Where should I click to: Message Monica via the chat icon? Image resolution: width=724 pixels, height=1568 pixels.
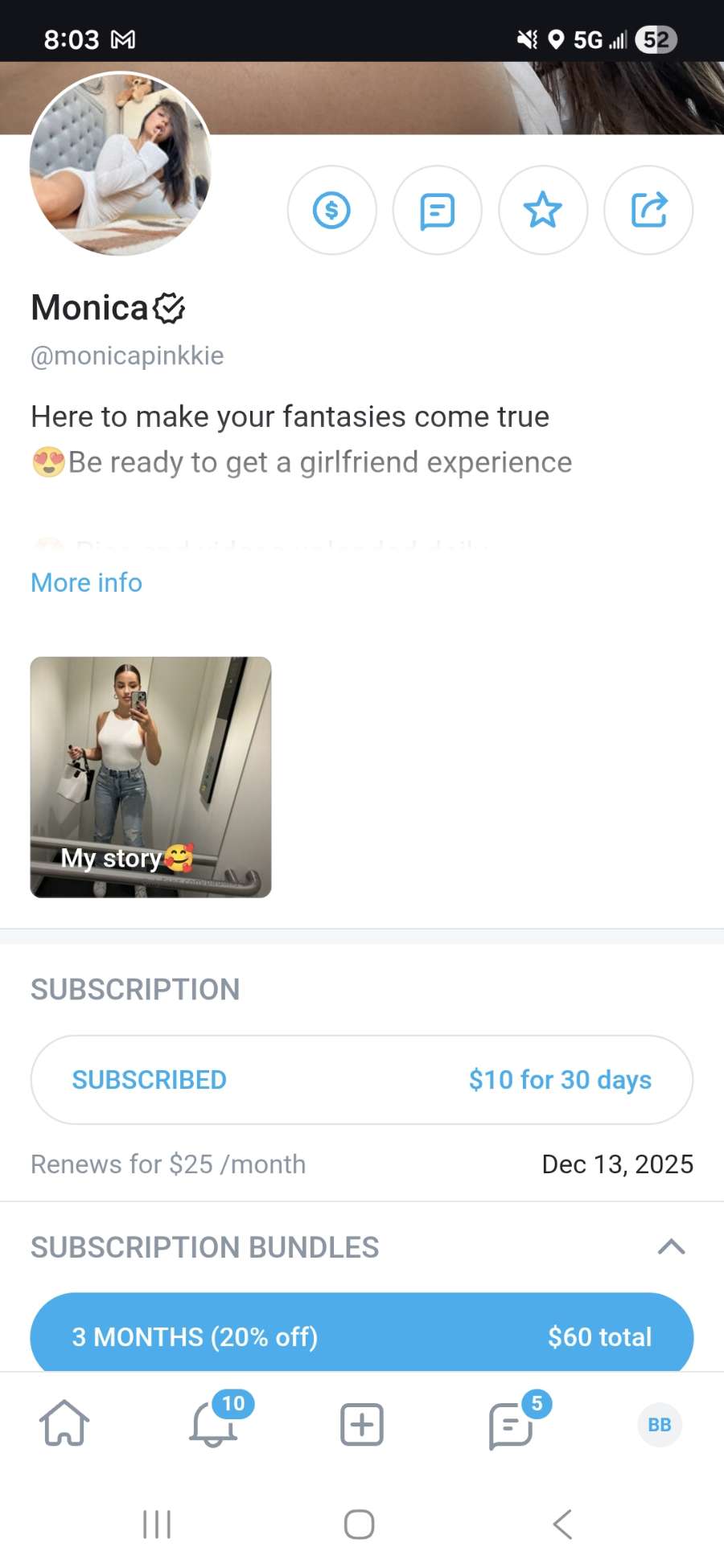point(437,211)
